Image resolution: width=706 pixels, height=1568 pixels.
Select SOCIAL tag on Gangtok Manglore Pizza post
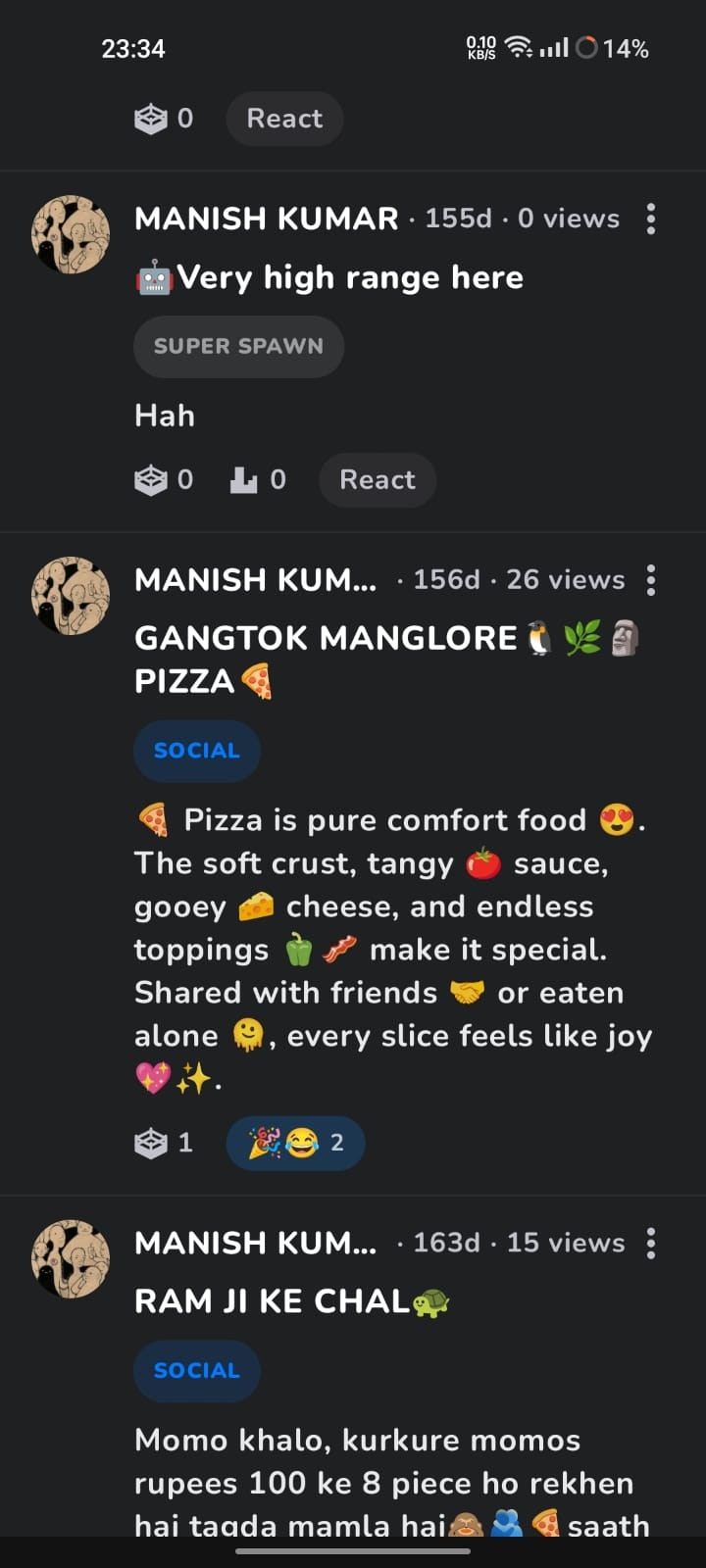(x=196, y=751)
